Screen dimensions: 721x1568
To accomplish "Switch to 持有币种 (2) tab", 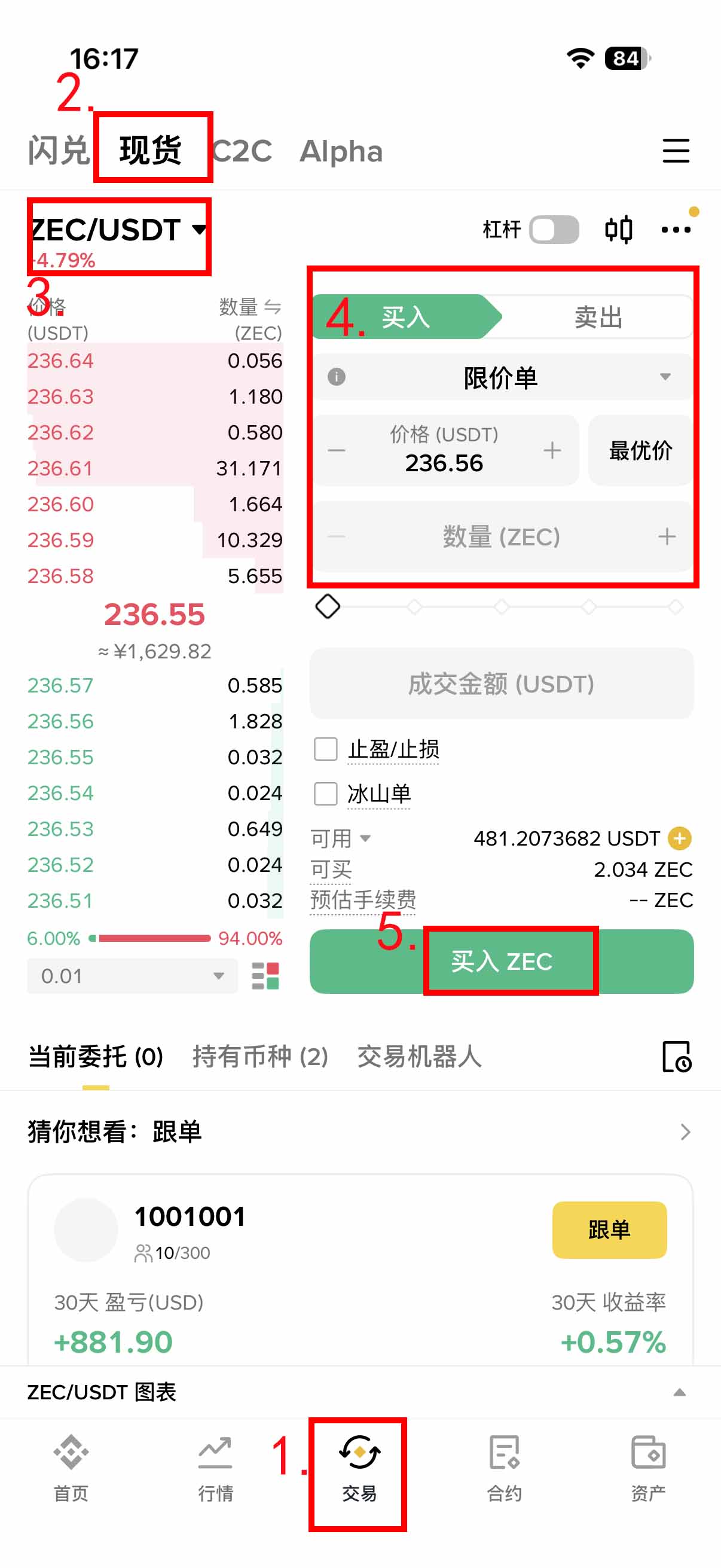I will pos(260,1056).
